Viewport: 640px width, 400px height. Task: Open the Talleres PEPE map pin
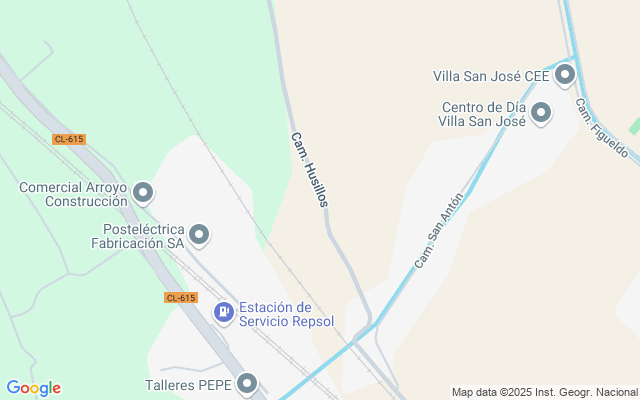(247, 383)
